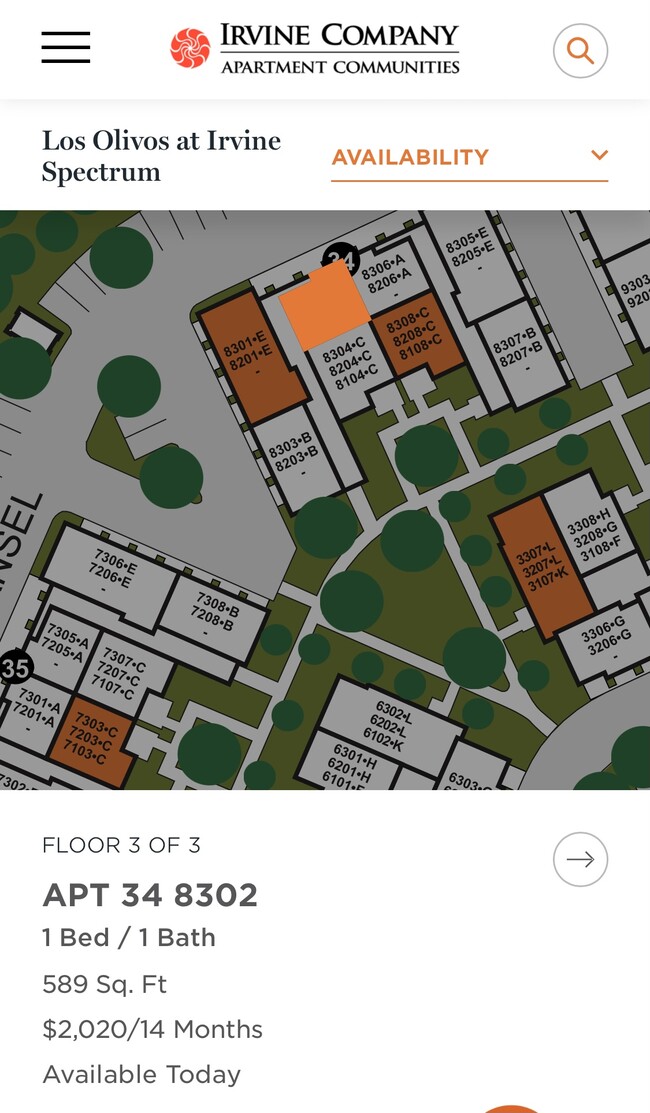
Task: Expand the Availability dropdown
Action: (x=469, y=157)
